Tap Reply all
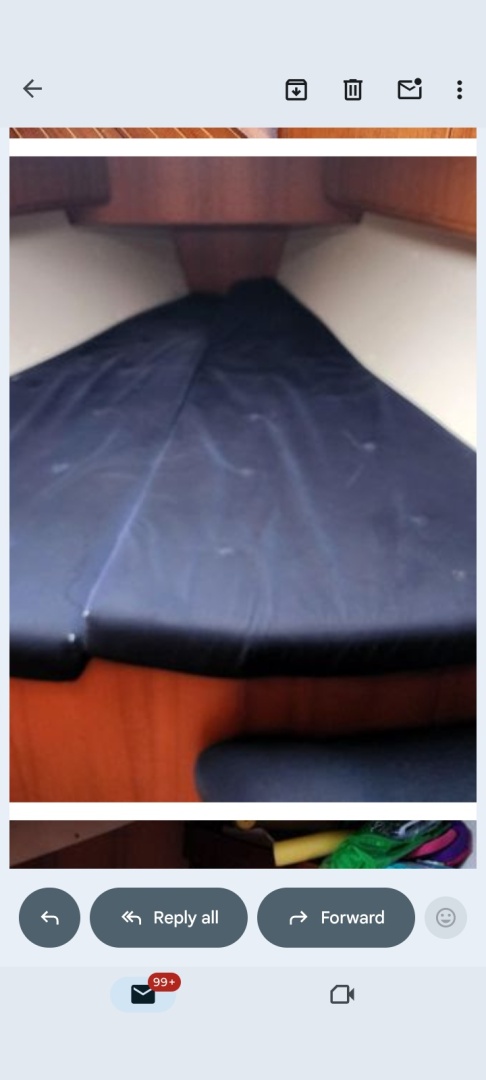Image resolution: width=486 pixels, height=1080 pixels. (169, 917)
